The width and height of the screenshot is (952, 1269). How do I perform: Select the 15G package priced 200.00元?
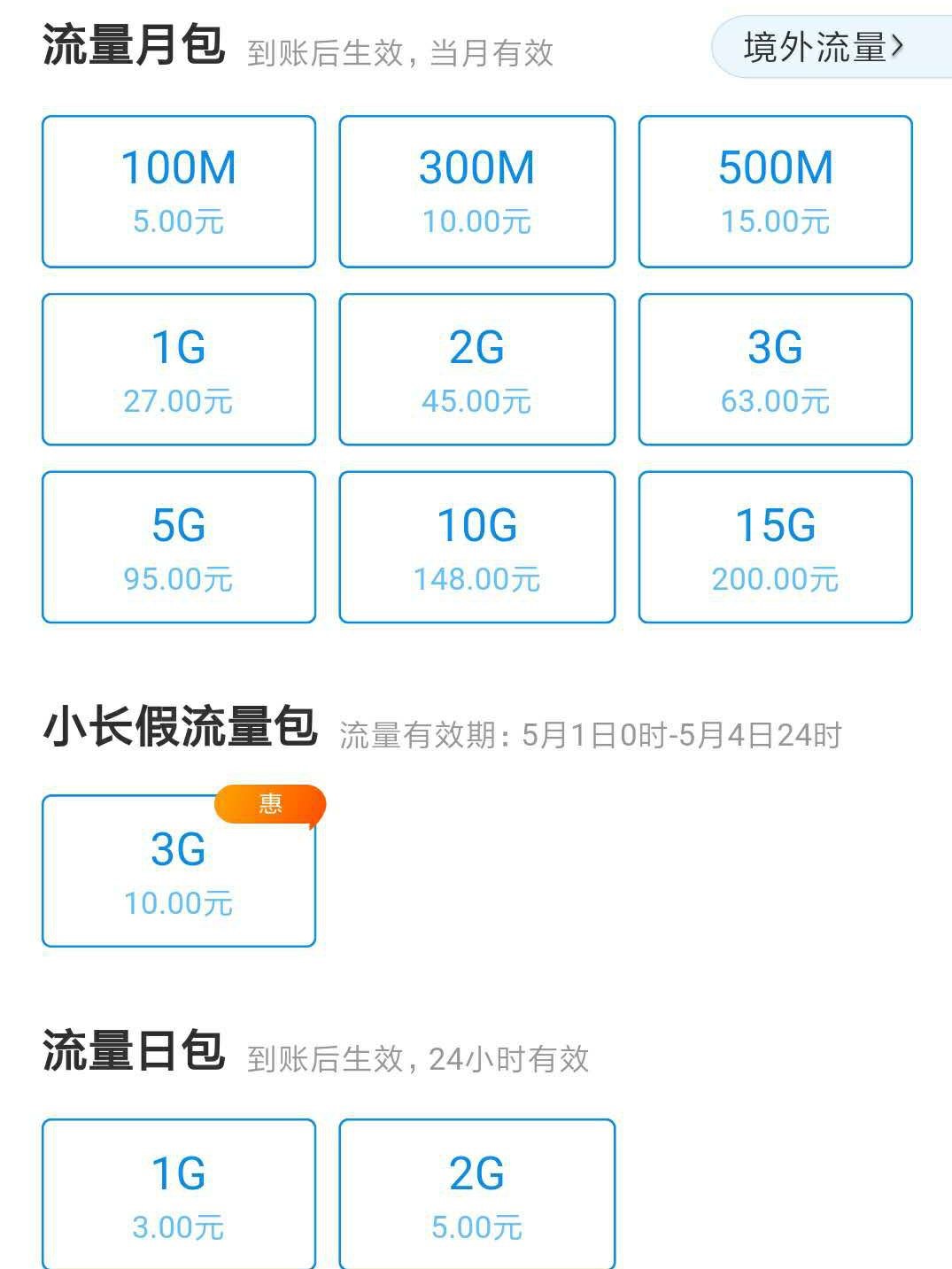pyautogui.click(x=775, y=546)
